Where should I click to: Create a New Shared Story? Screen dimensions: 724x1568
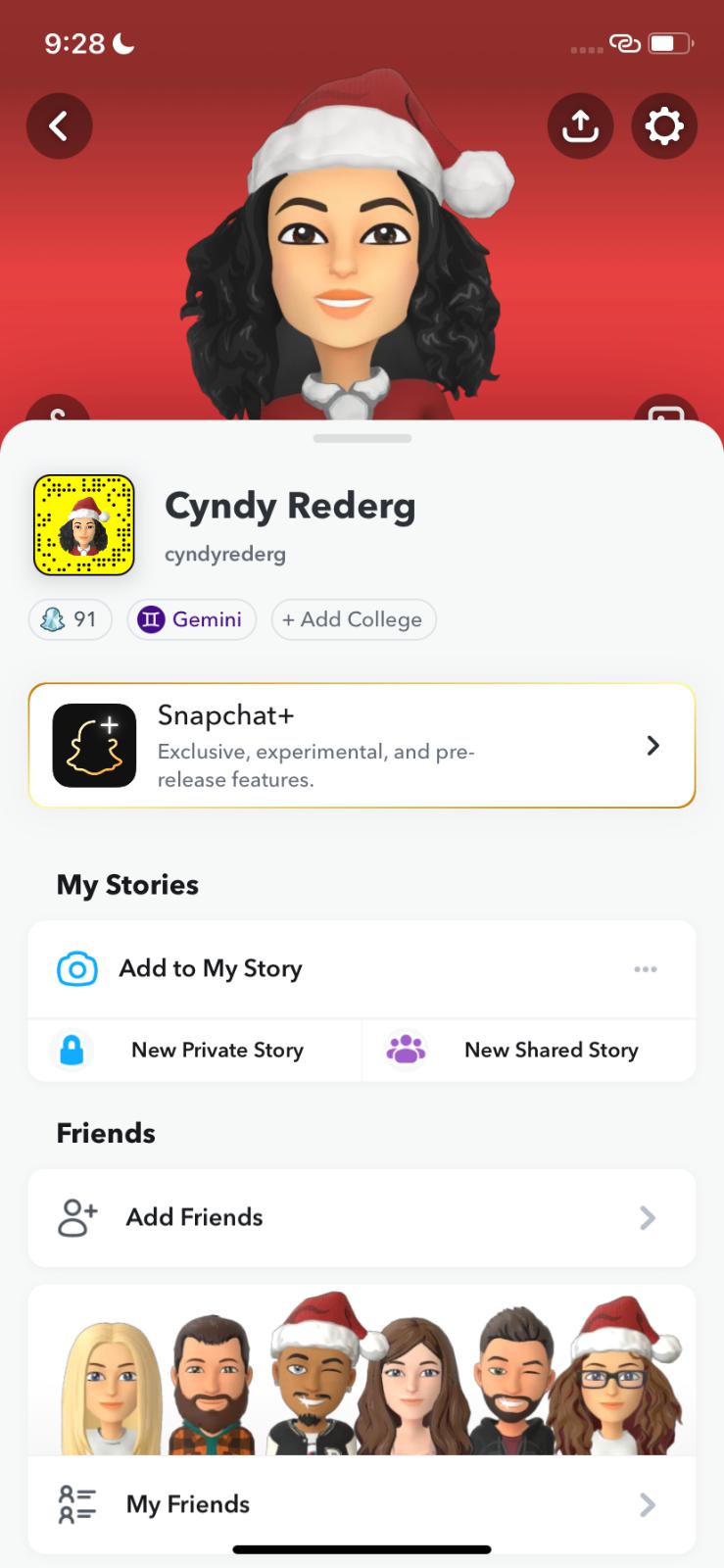click(x=529, y=1050)
